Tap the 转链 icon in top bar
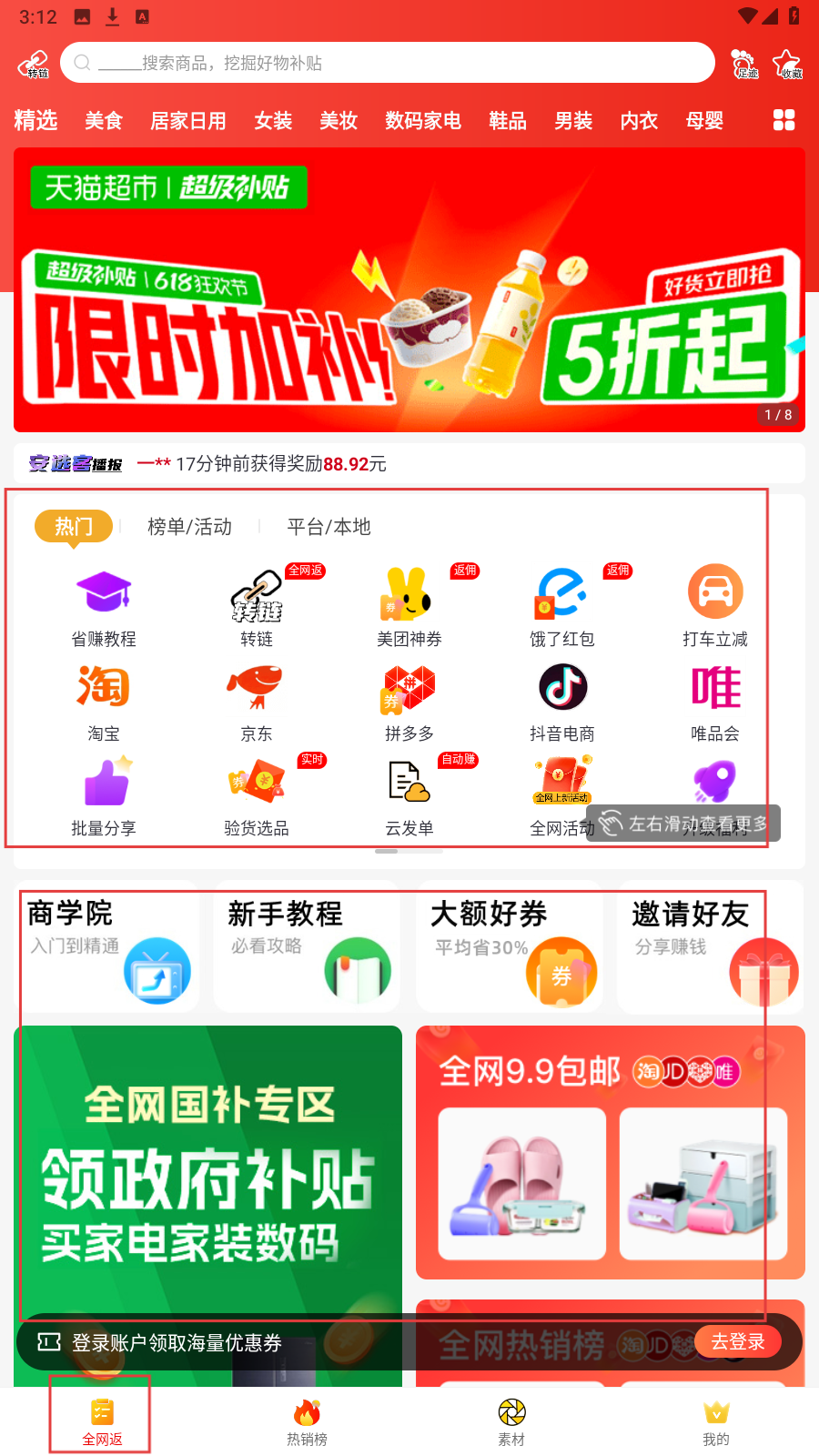The height and width of the screenshot is (1456, 819). (34, 65)
